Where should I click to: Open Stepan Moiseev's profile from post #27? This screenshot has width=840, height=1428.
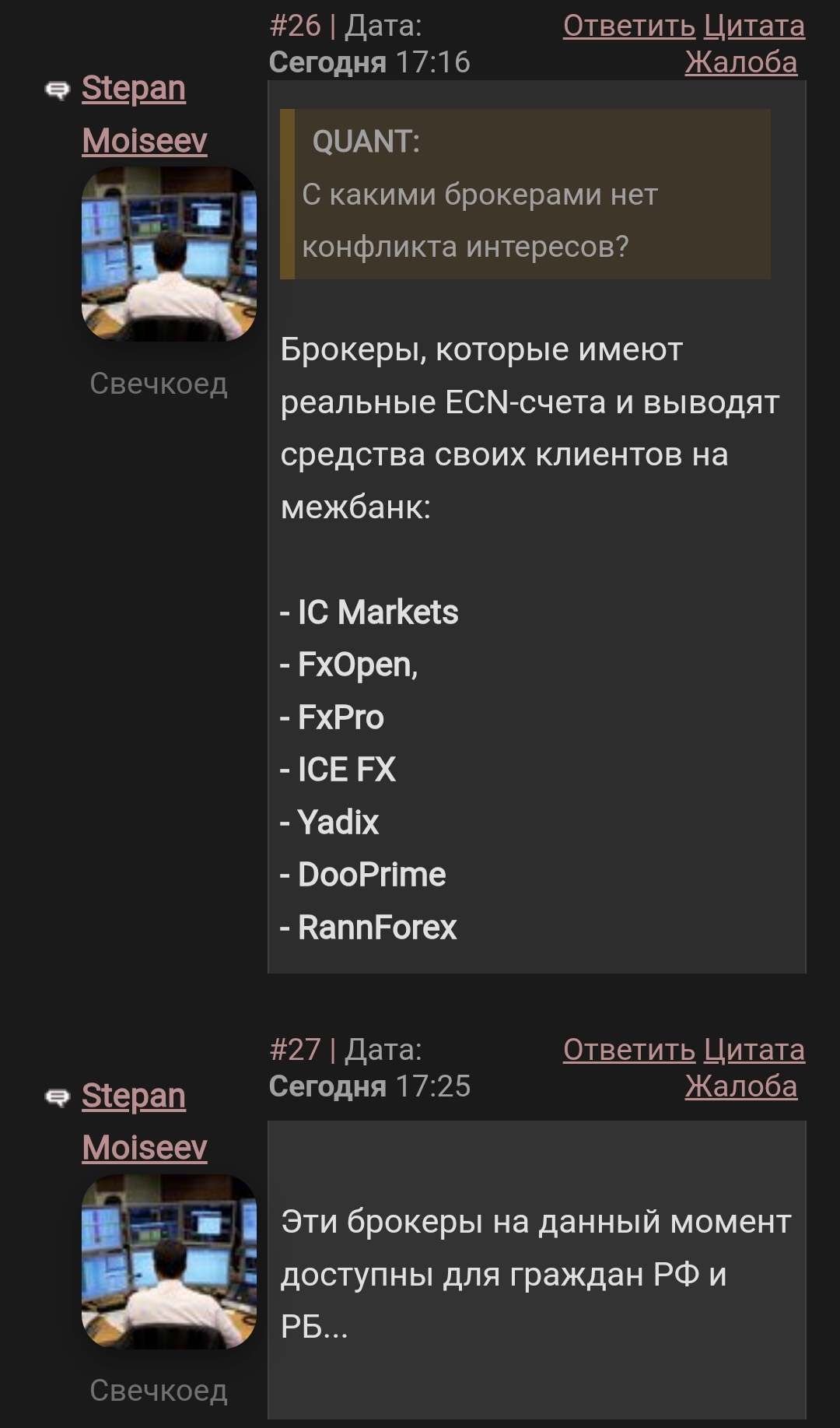click(134, 1096)
